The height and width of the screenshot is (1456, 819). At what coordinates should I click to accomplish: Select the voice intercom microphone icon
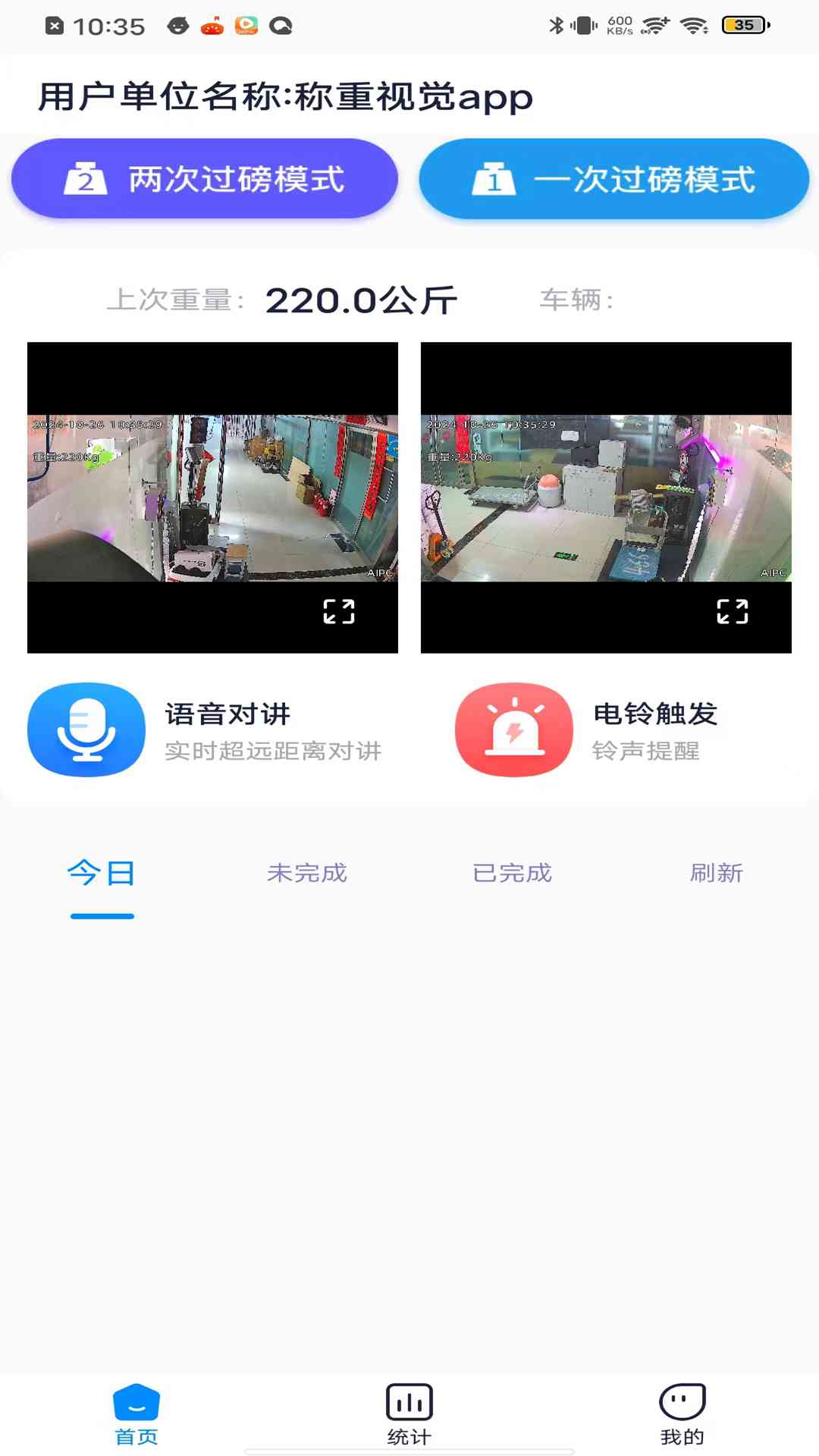tap(86, 730)
